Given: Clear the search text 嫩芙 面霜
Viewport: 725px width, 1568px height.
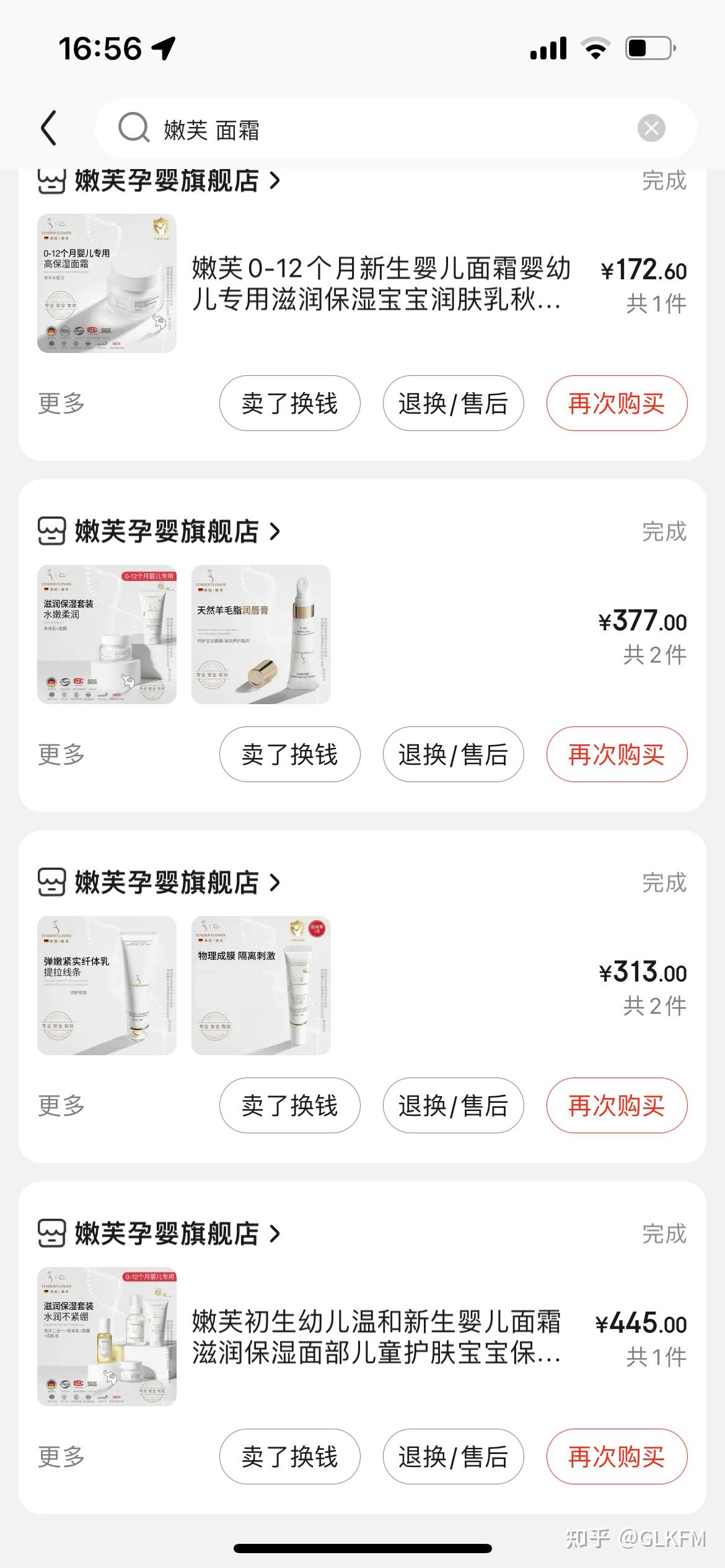Looking at the screenshot, I should [651, 128].
